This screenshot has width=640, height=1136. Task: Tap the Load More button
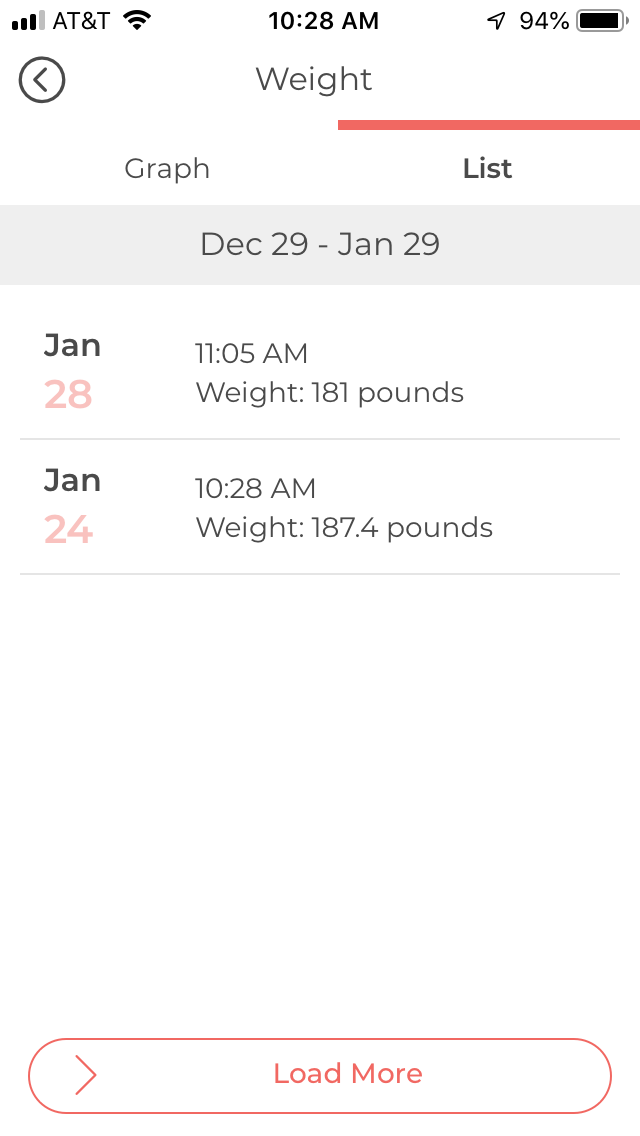[x=320, y=1075]
